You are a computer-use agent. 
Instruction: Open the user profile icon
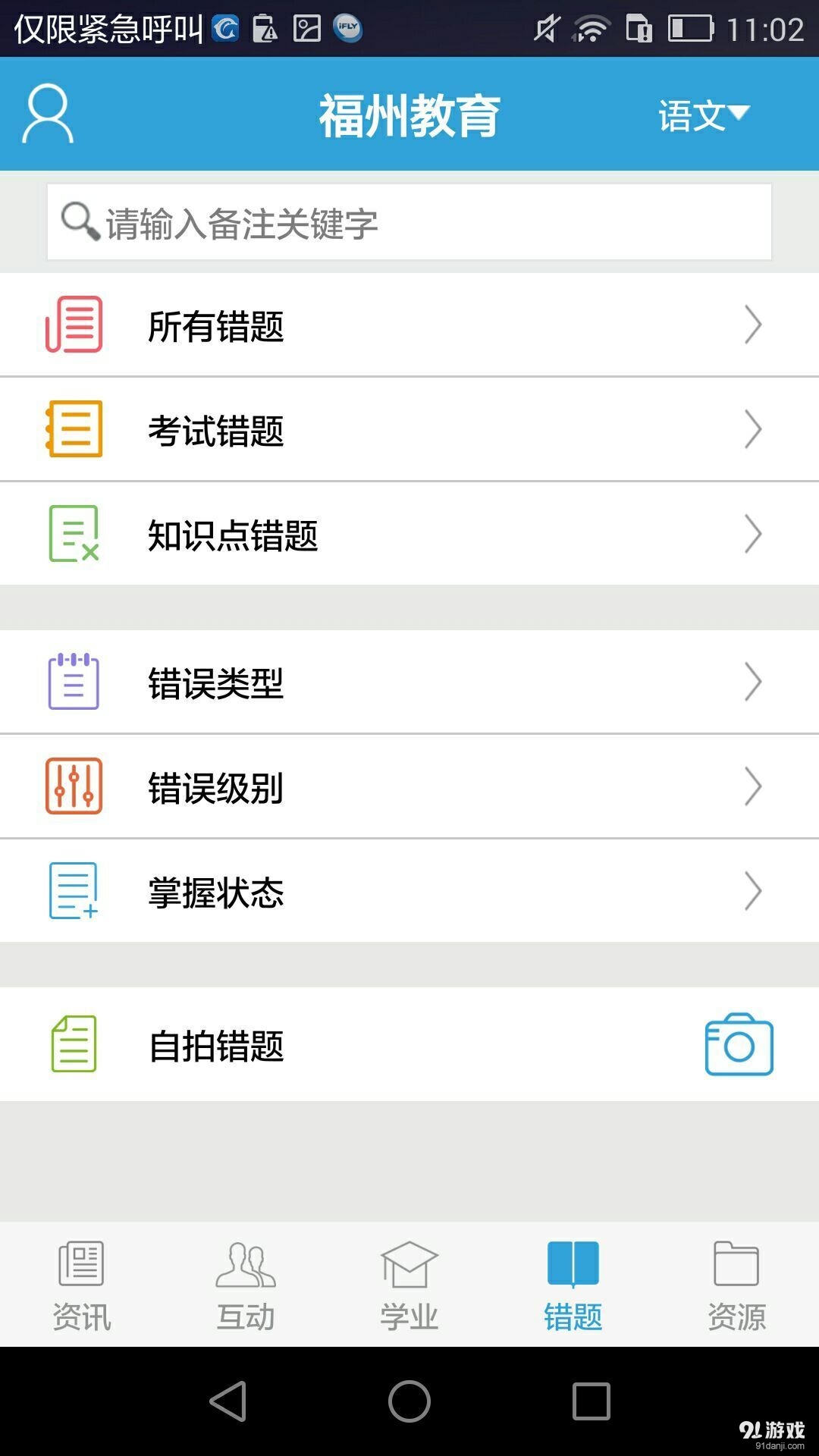(x=49, y=114)
